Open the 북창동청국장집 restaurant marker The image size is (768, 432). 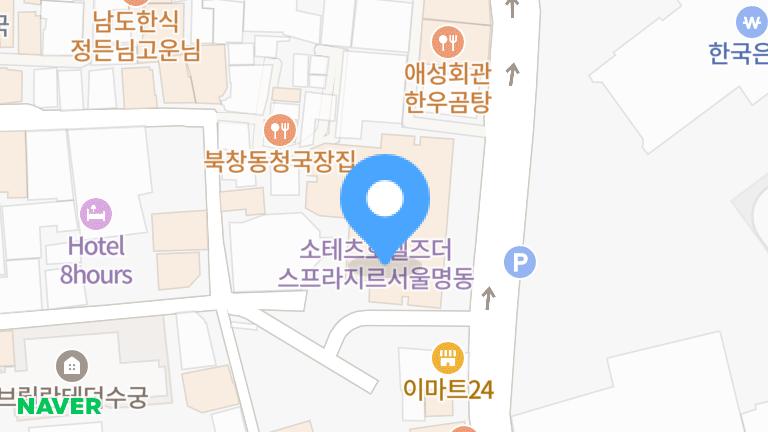280,129
